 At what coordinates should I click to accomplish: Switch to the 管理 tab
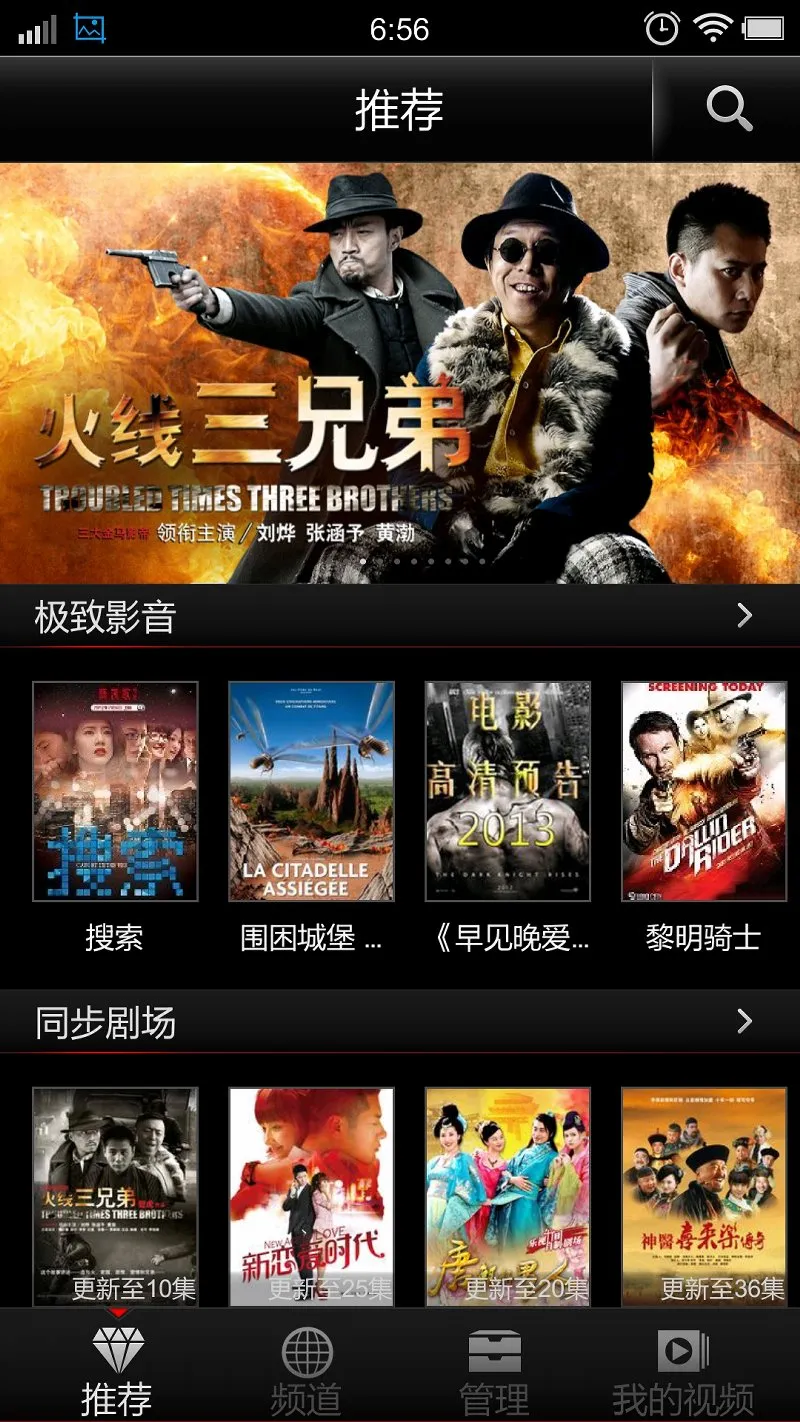click(494, 1372)
